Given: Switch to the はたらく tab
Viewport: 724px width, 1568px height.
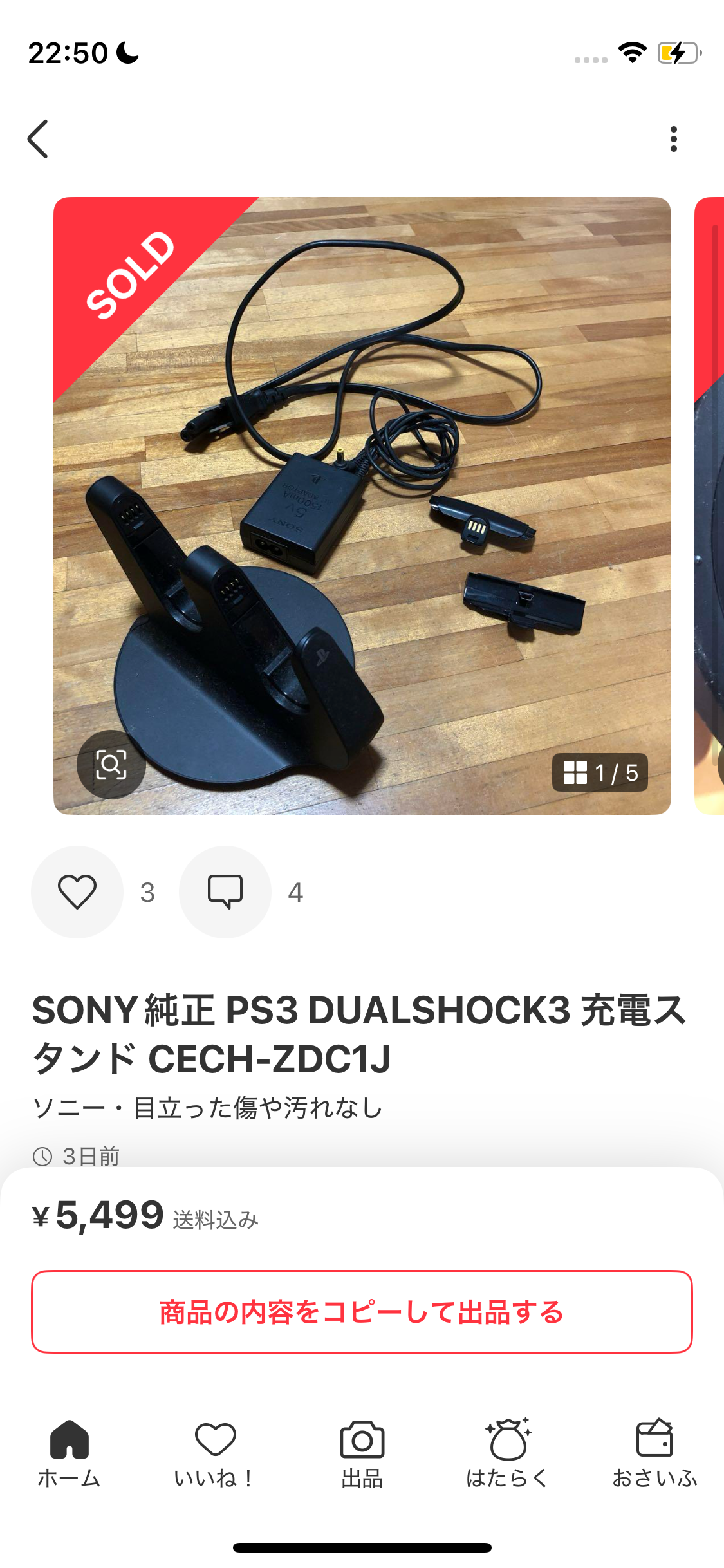Looking at the screenshot, I should tap(508, 1453).
